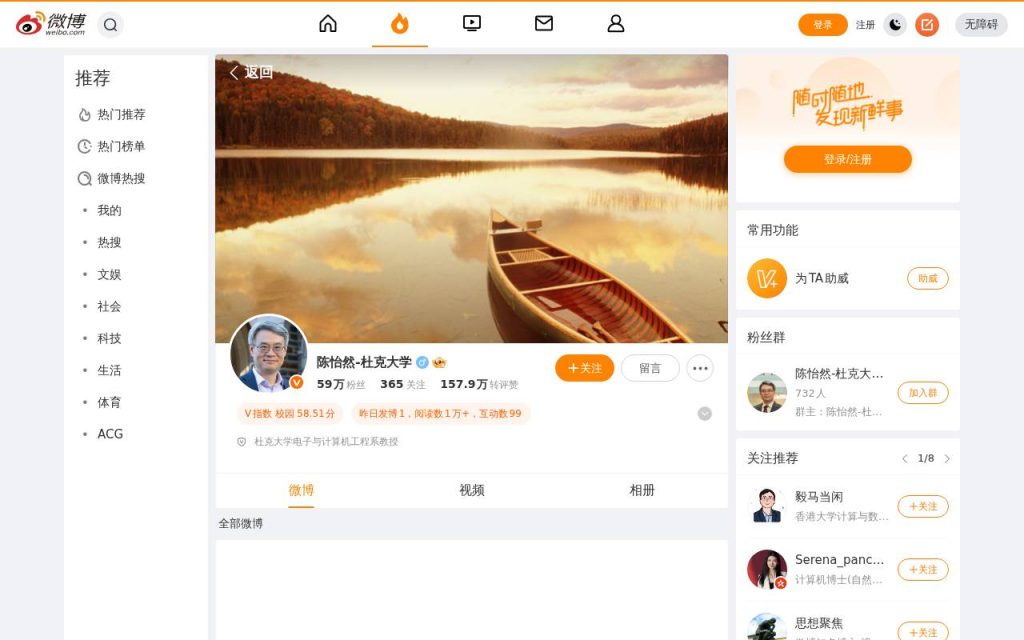
Task: Compose a post with the orange edit icon
Action: [927, 25]
